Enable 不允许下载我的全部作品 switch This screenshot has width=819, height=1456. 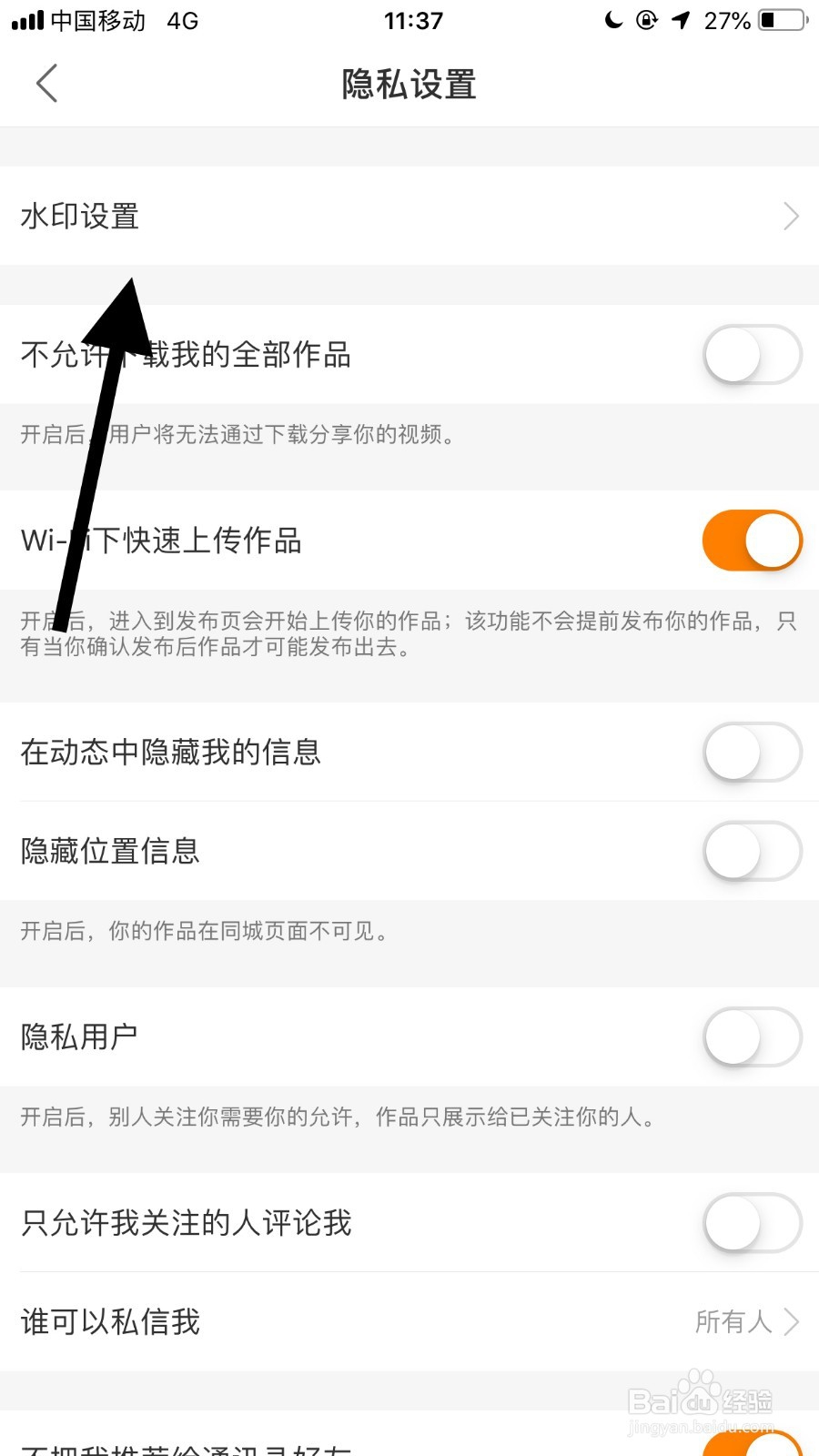[x=751, y=355]
